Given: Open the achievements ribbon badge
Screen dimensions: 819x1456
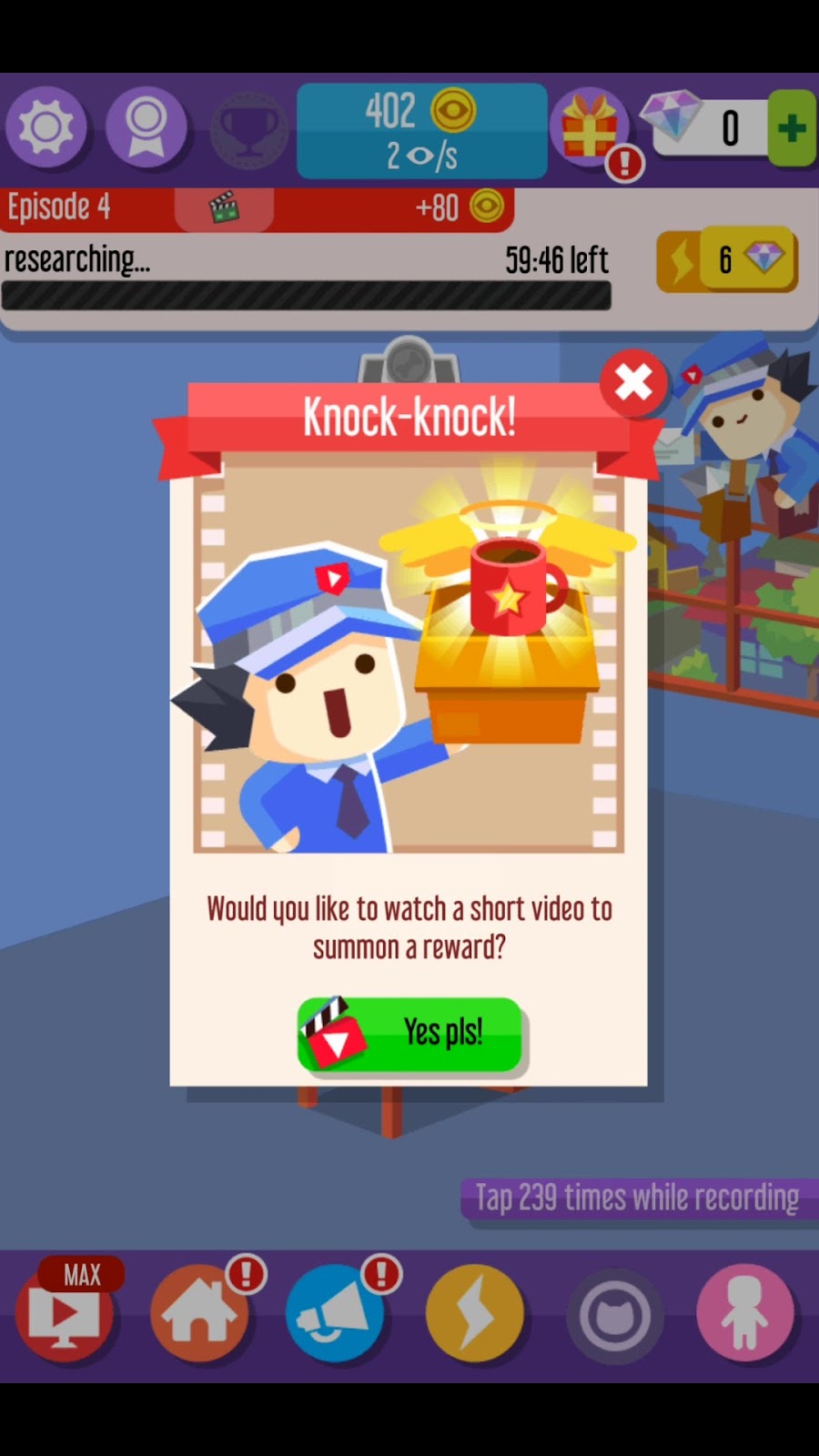Looking at the screenshot, I should point(146,128).
